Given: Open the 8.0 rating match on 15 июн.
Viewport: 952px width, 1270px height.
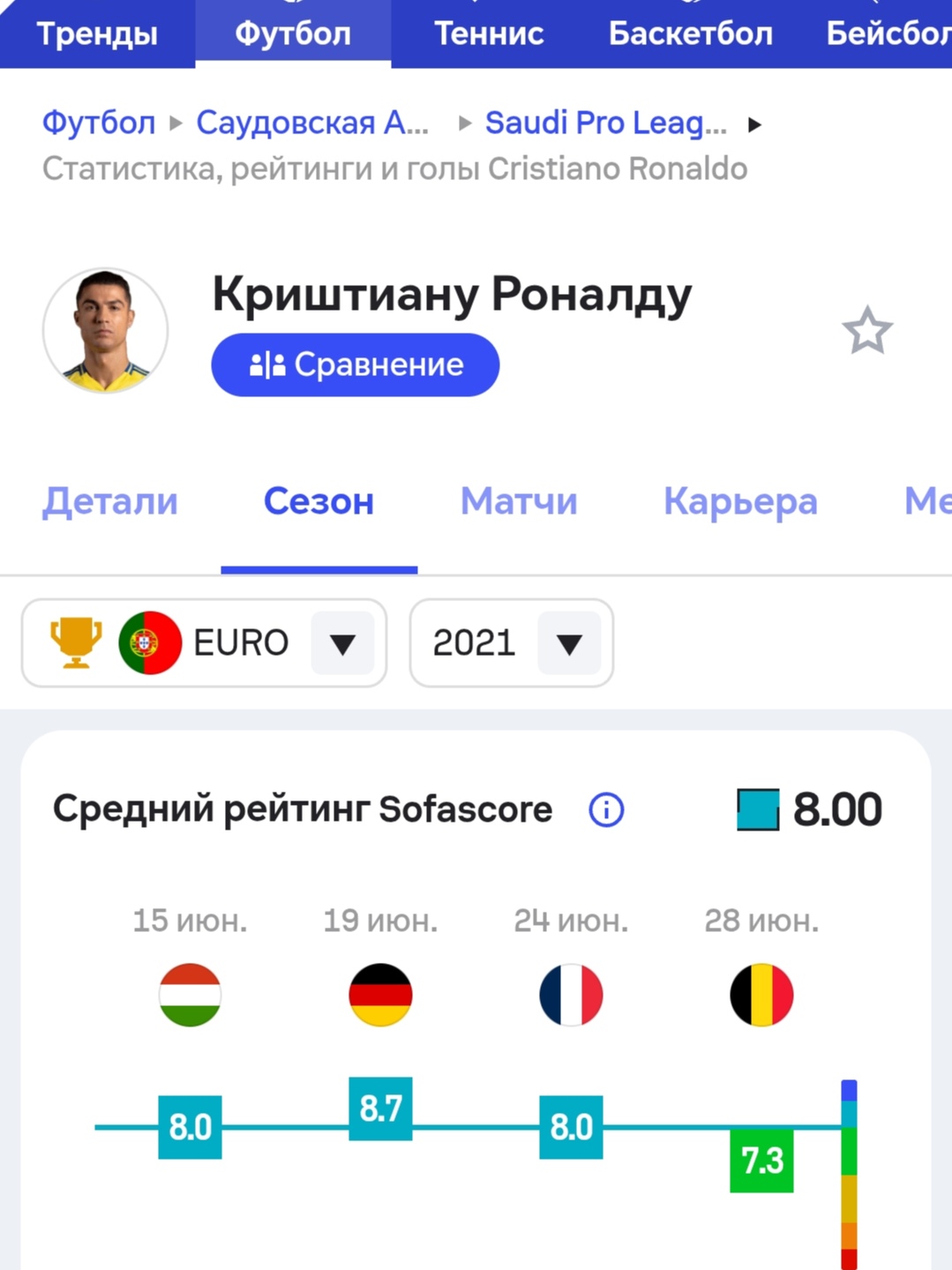Looking at the screenshot, I should tap(190, 1127).
